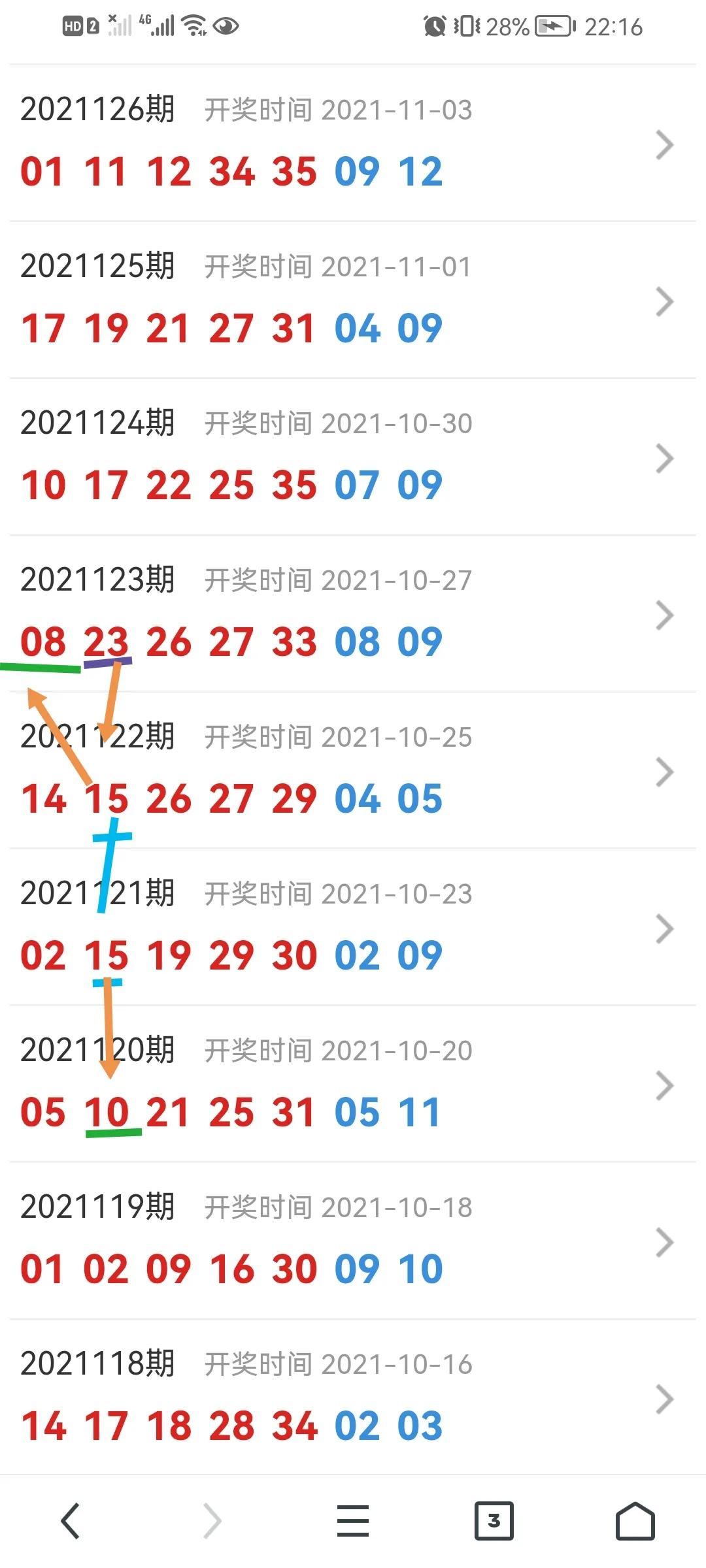This screenshot has width=706, height=1568.
Task: Open draw 2021126期 results
Action: [x=353, y=143]
